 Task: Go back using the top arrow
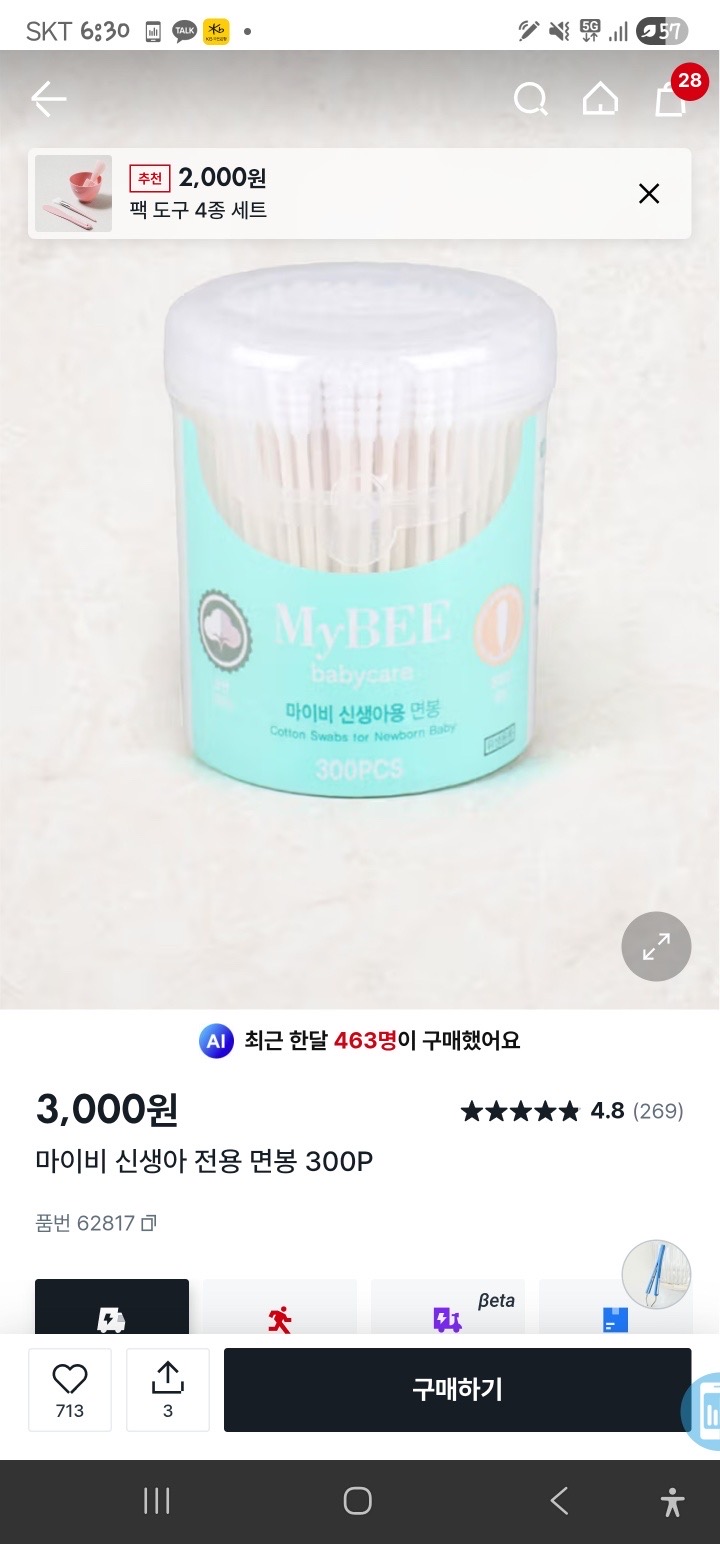tap(48, 99)
